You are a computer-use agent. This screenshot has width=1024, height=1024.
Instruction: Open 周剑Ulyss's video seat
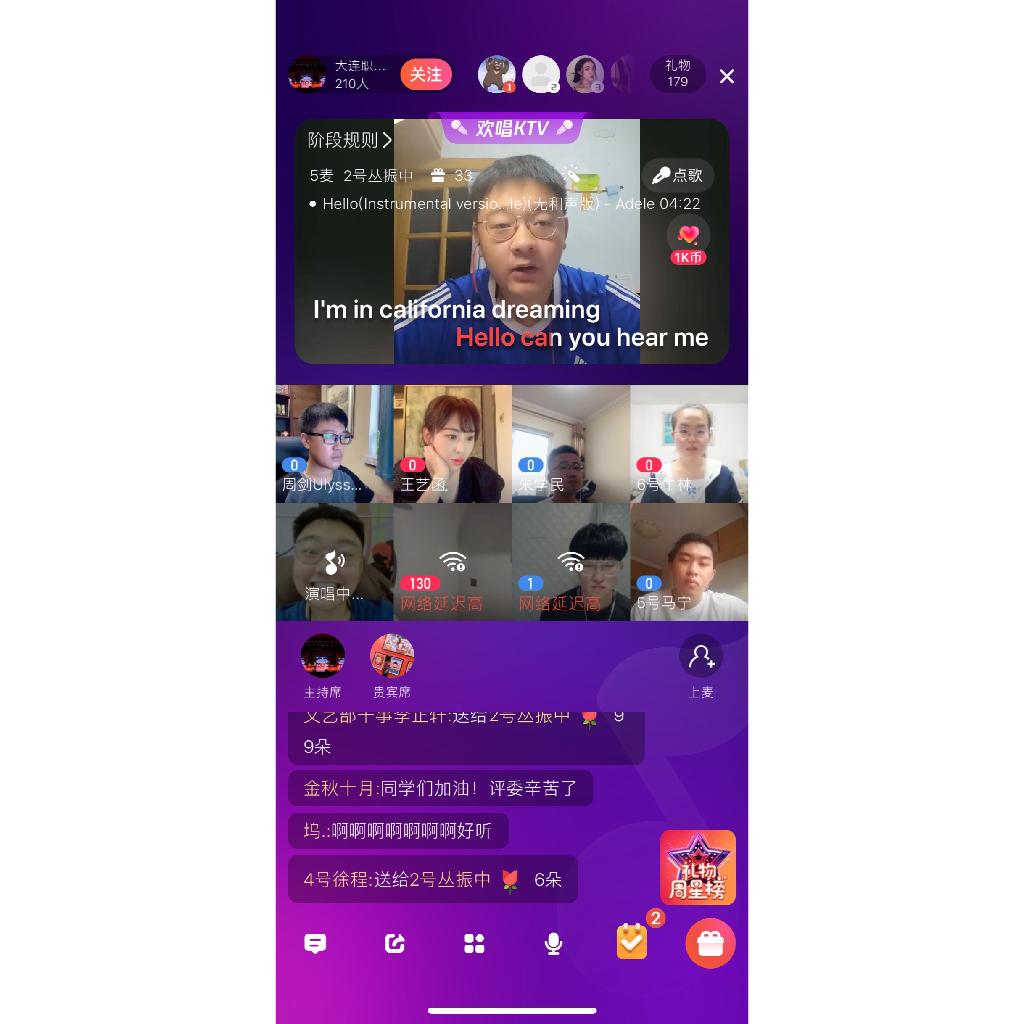point(334,443)
